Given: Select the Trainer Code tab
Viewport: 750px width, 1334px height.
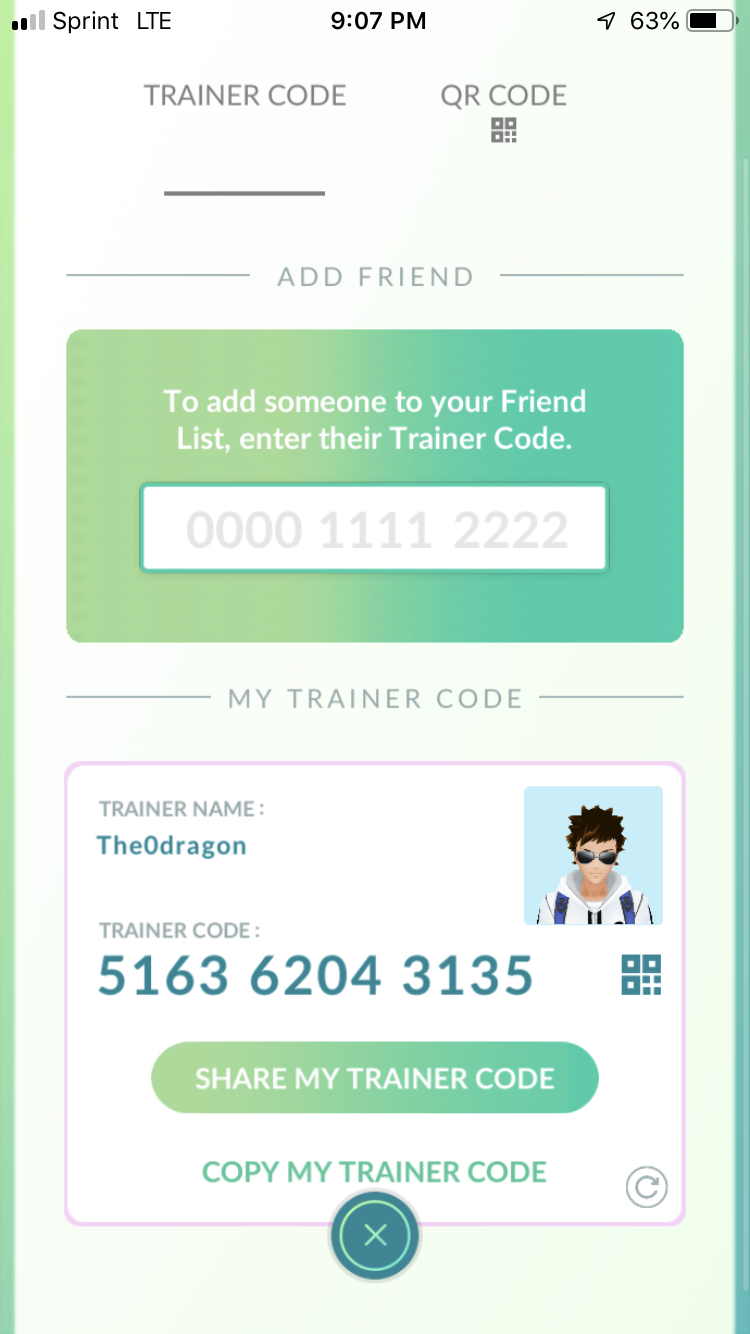Looking at the screenshot, I should click(x=245, y=96).
